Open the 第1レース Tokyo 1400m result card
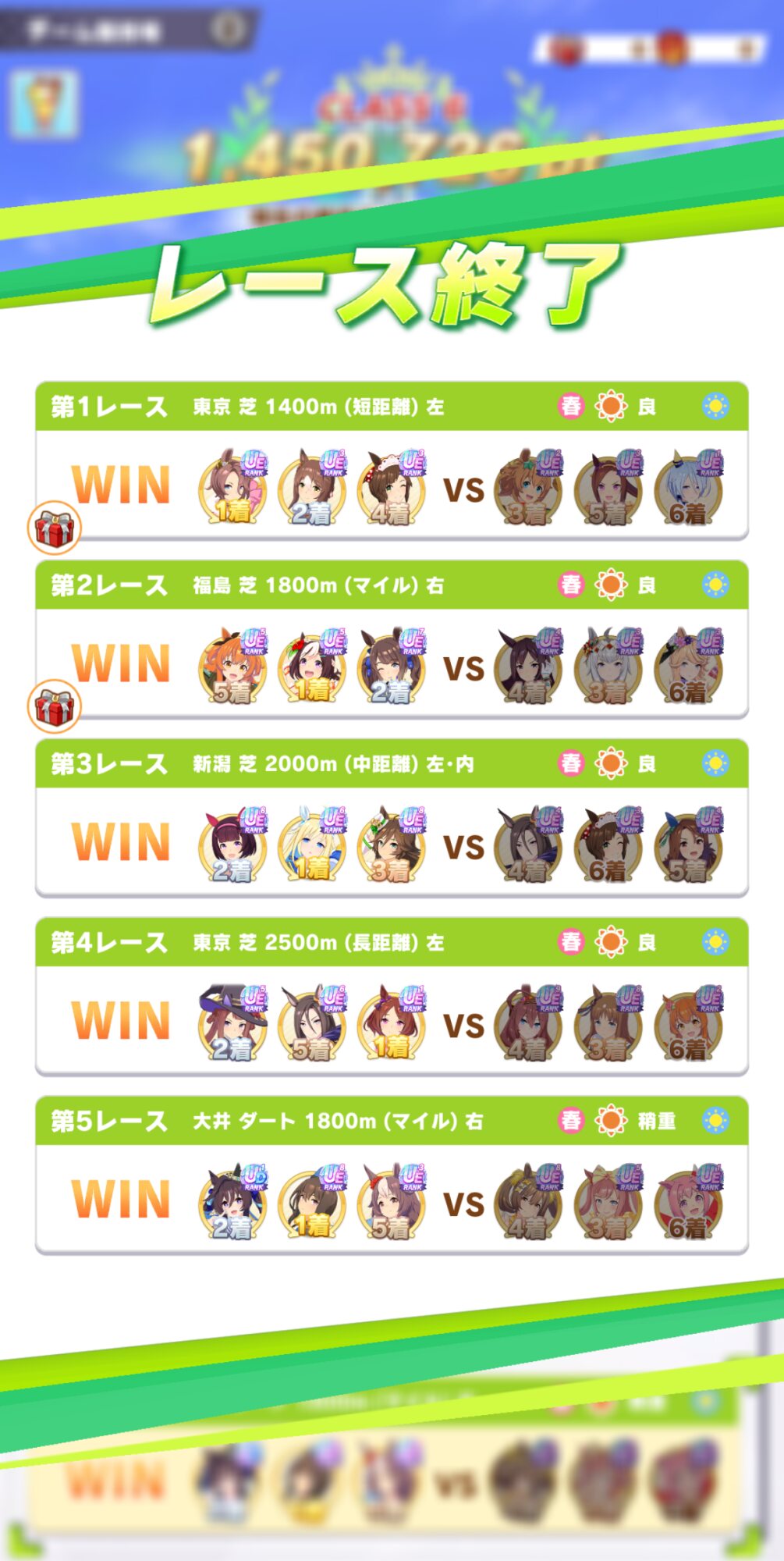Screen dimensions: 784x1561 click(392, 460)
